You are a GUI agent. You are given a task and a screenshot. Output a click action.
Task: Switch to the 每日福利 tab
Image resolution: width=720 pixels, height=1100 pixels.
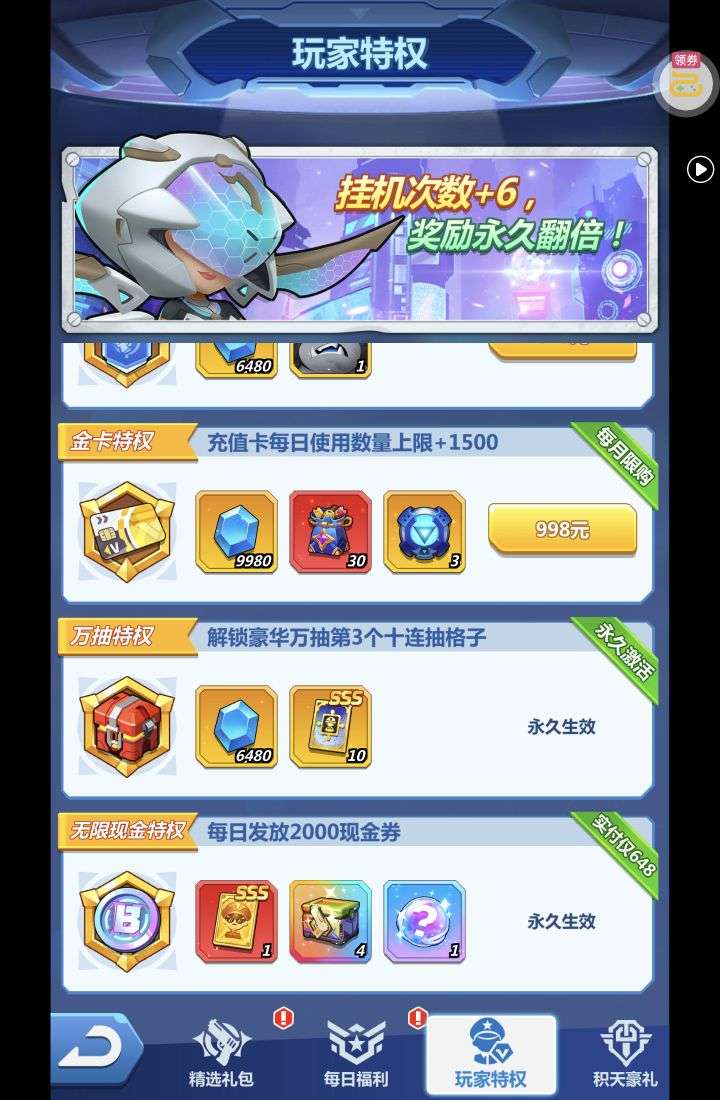356,1054
